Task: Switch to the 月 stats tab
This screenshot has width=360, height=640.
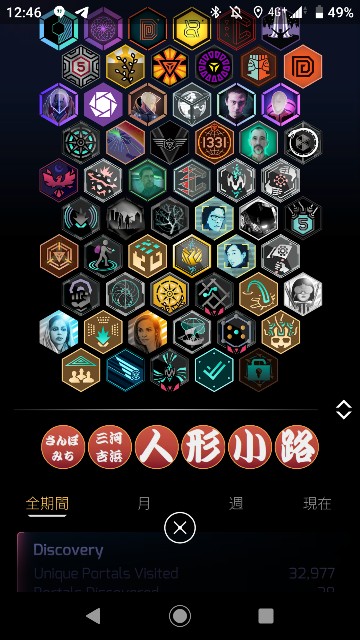Action: coord(144,504)
